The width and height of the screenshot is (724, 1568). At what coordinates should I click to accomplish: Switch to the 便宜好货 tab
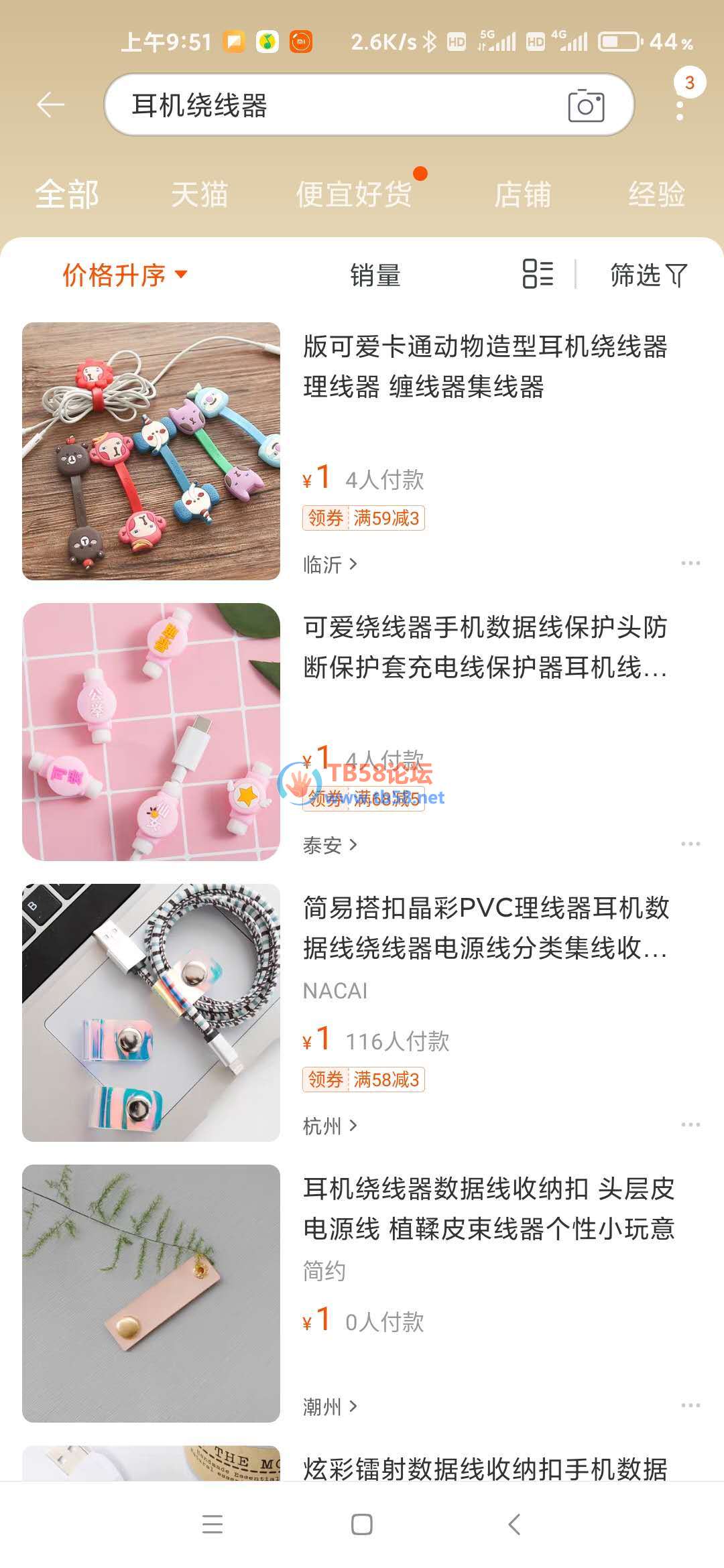tap(354, 195)
